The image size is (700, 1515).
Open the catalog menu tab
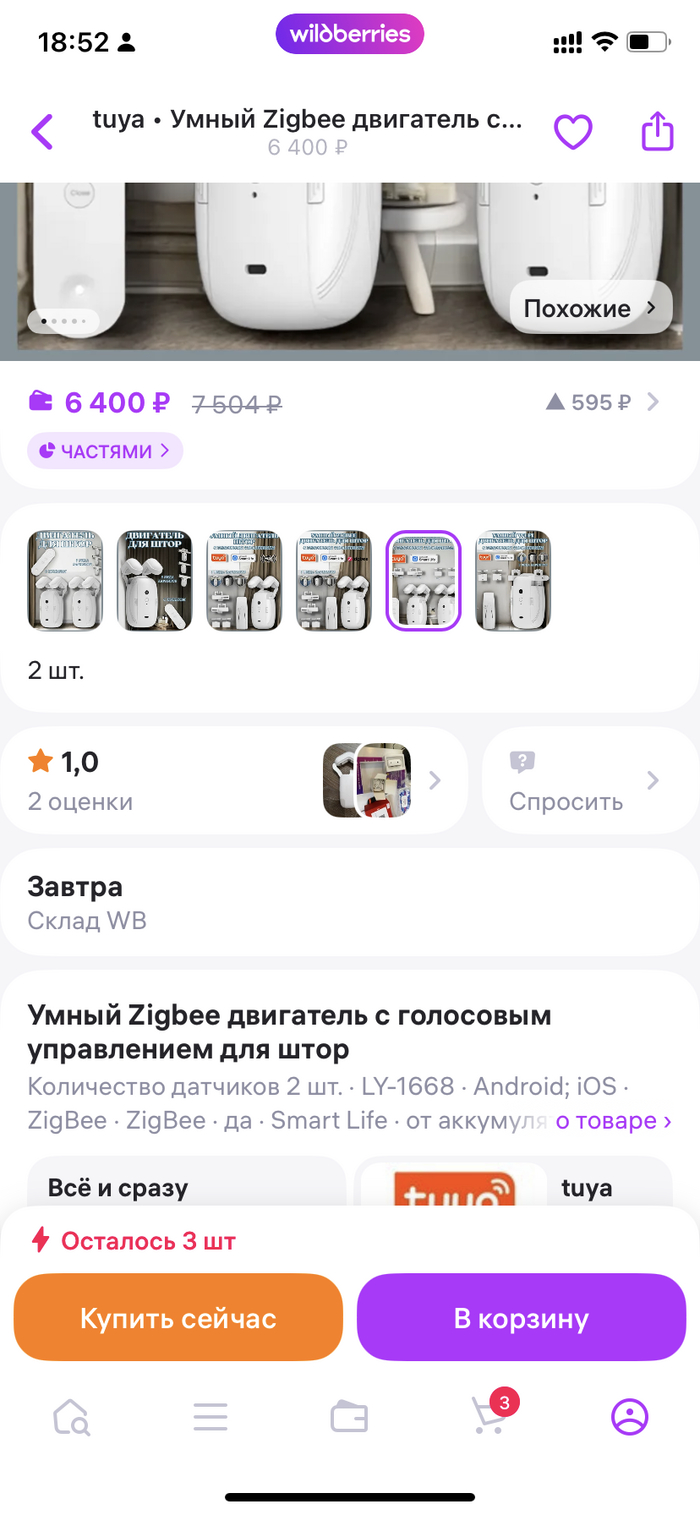(x=210, y=1417)
